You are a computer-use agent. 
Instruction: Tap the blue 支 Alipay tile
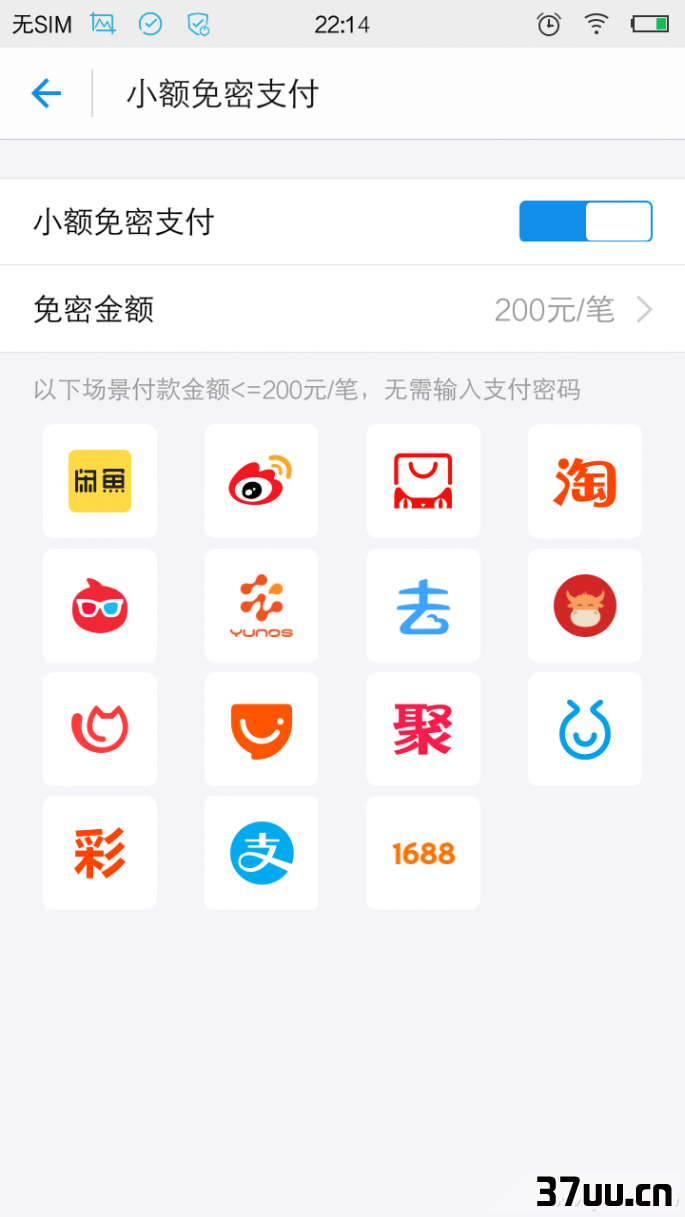(261, 853)
